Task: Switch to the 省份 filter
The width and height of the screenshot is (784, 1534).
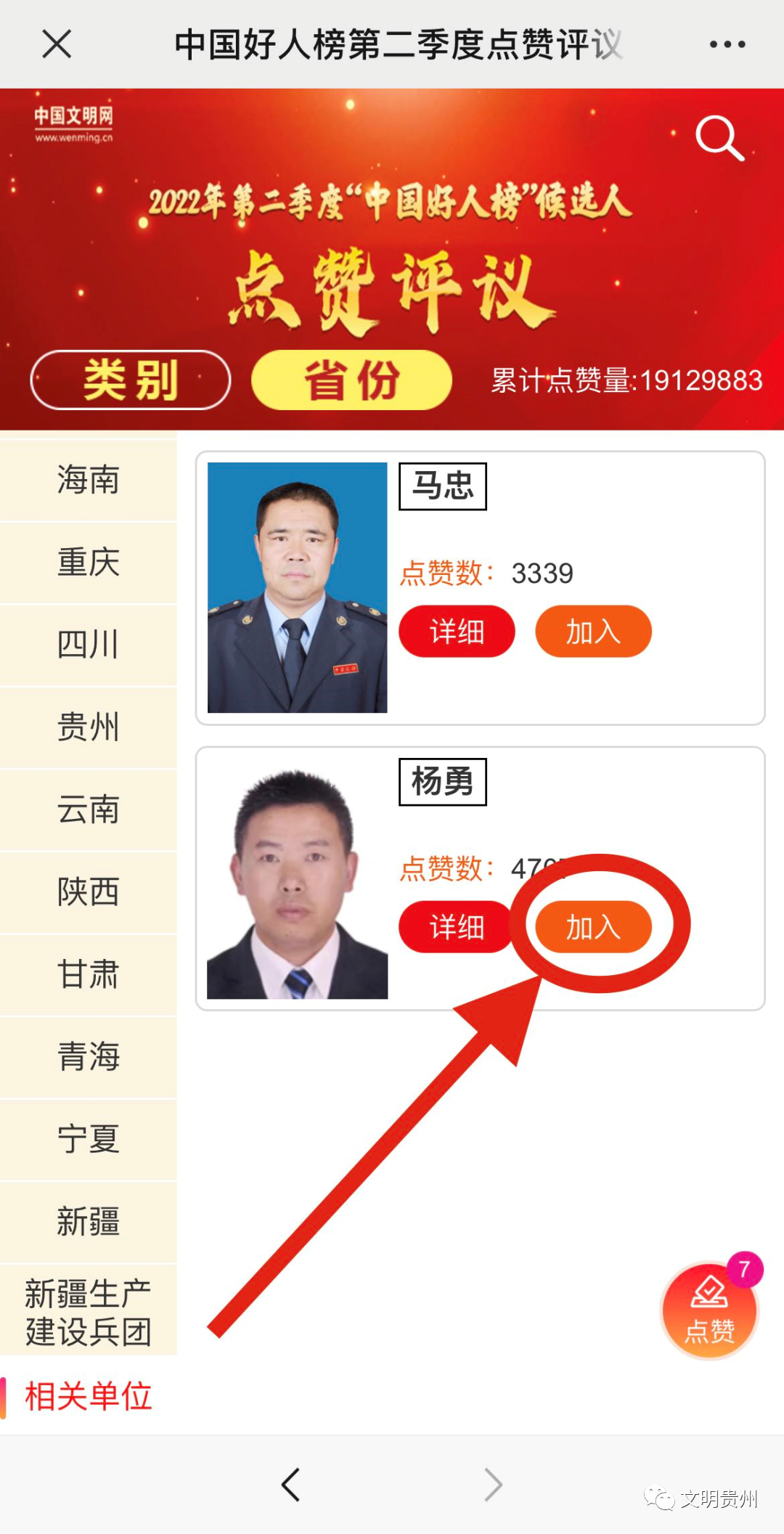Action: click(351, 380)
